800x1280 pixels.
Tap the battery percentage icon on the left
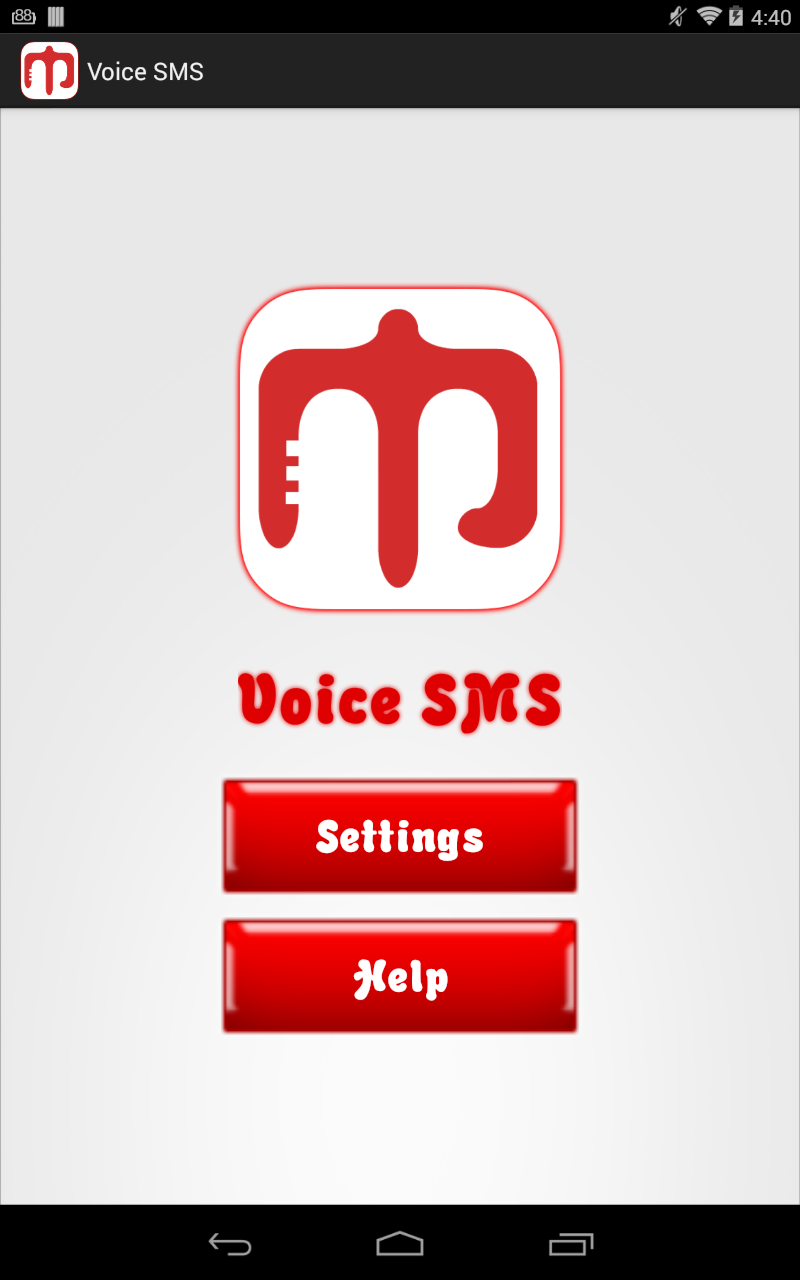click(x=22, y=16)
